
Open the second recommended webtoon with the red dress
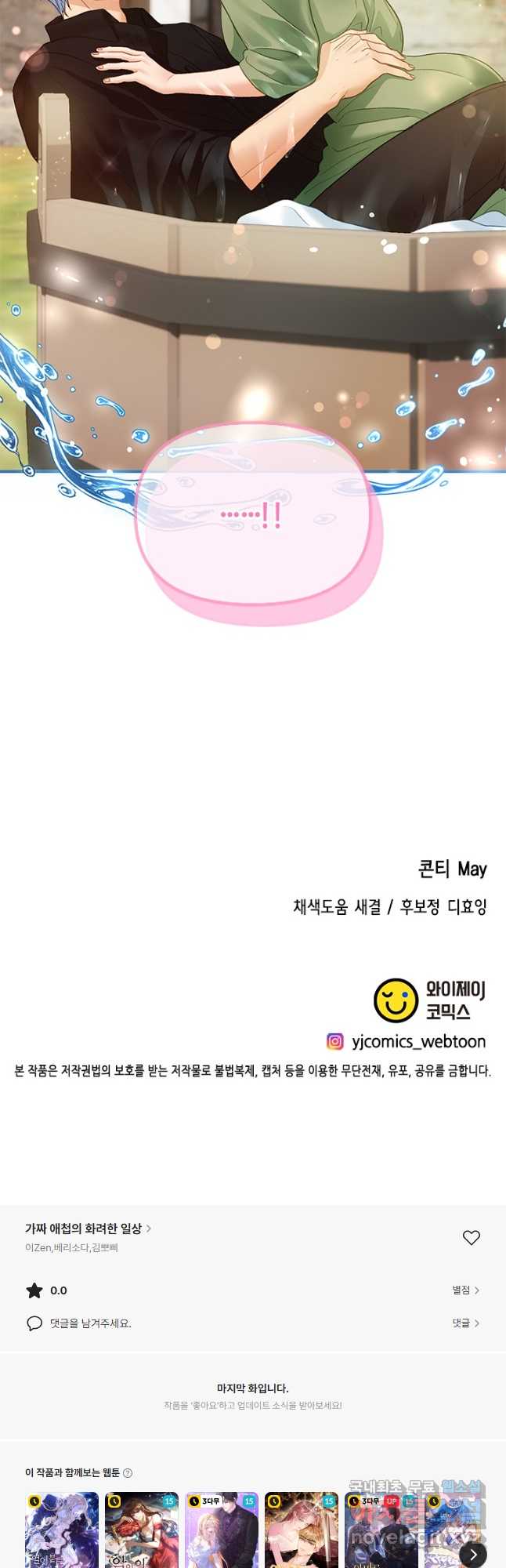pos(142,1529)
